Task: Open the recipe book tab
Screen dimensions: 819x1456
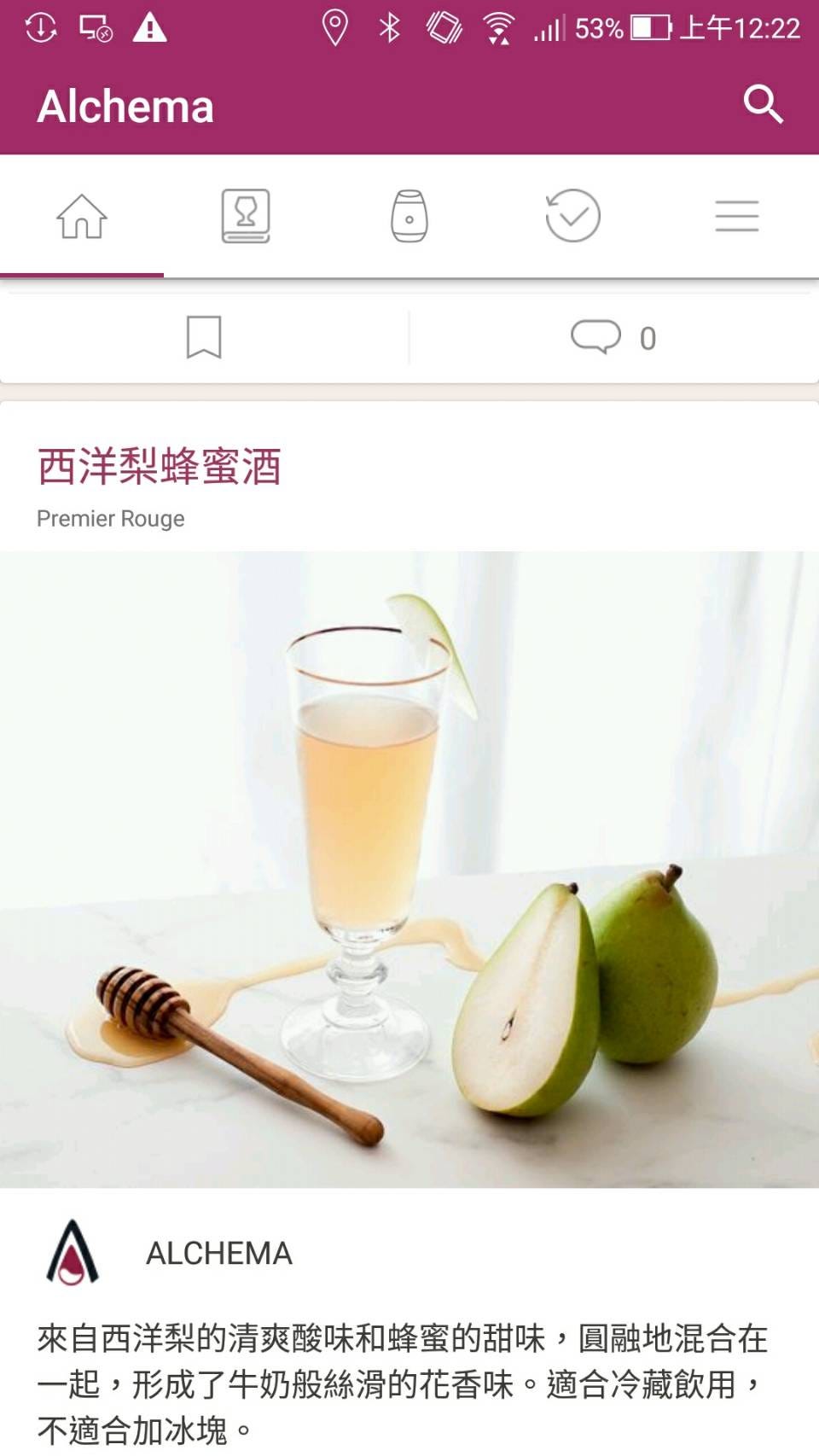Action: click(246, 216)
